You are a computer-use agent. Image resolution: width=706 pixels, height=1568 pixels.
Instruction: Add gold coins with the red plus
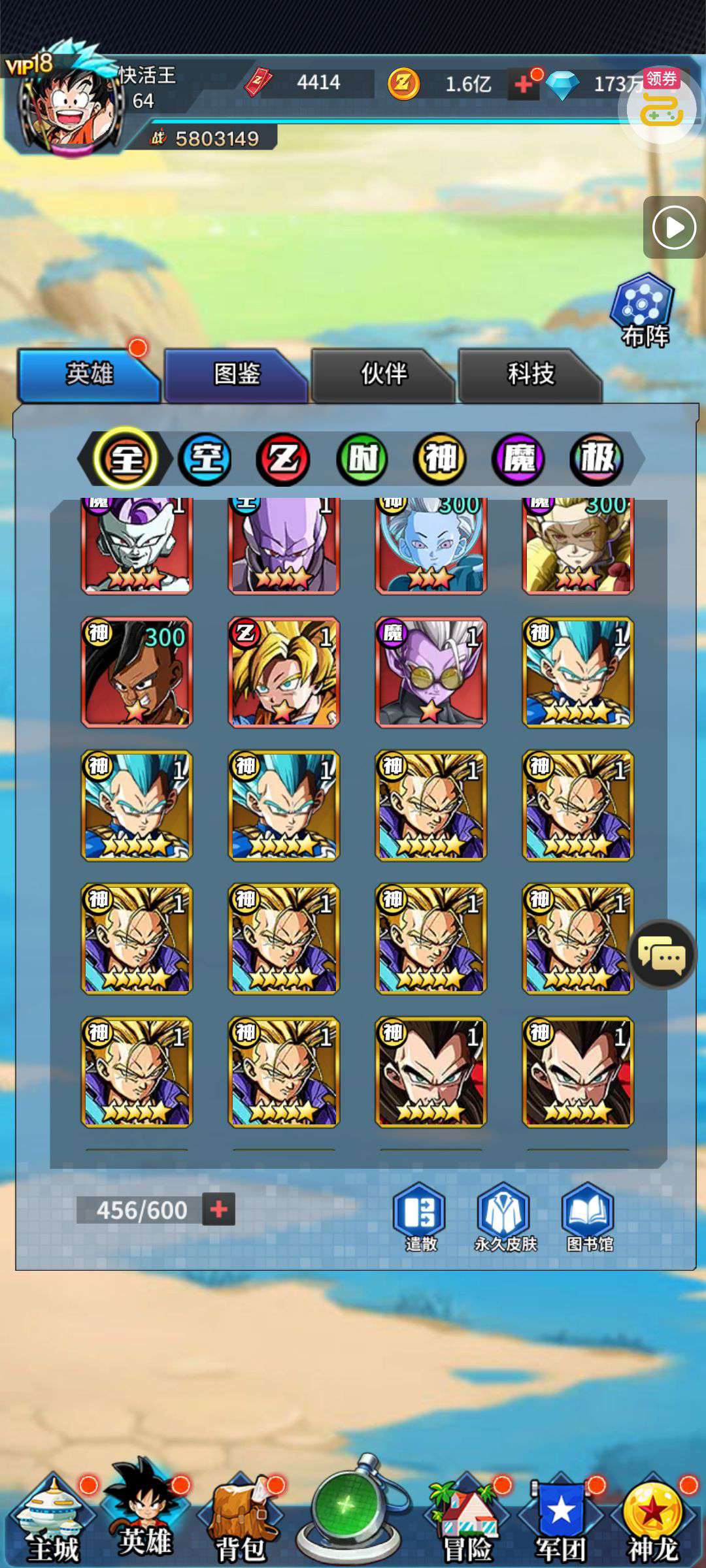(x=524, y=84)
